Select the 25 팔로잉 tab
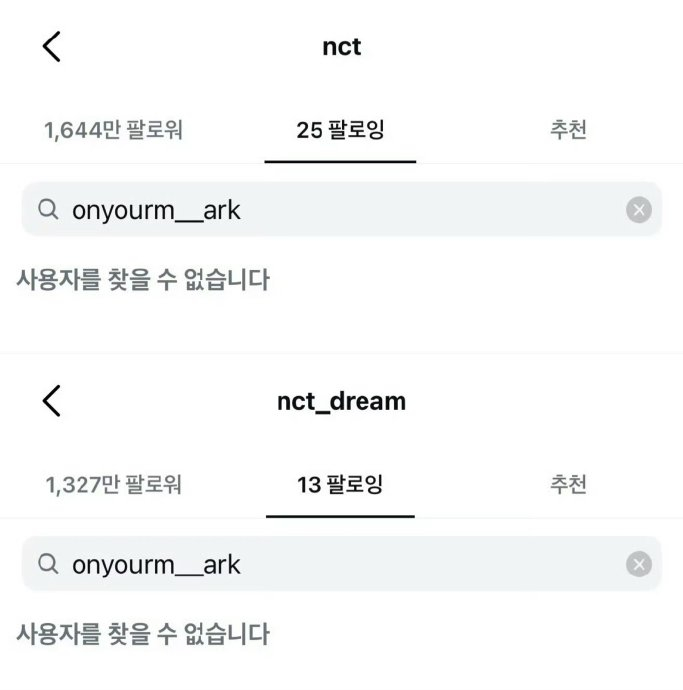This screenshot has height=690, width=683. (340, 130)
